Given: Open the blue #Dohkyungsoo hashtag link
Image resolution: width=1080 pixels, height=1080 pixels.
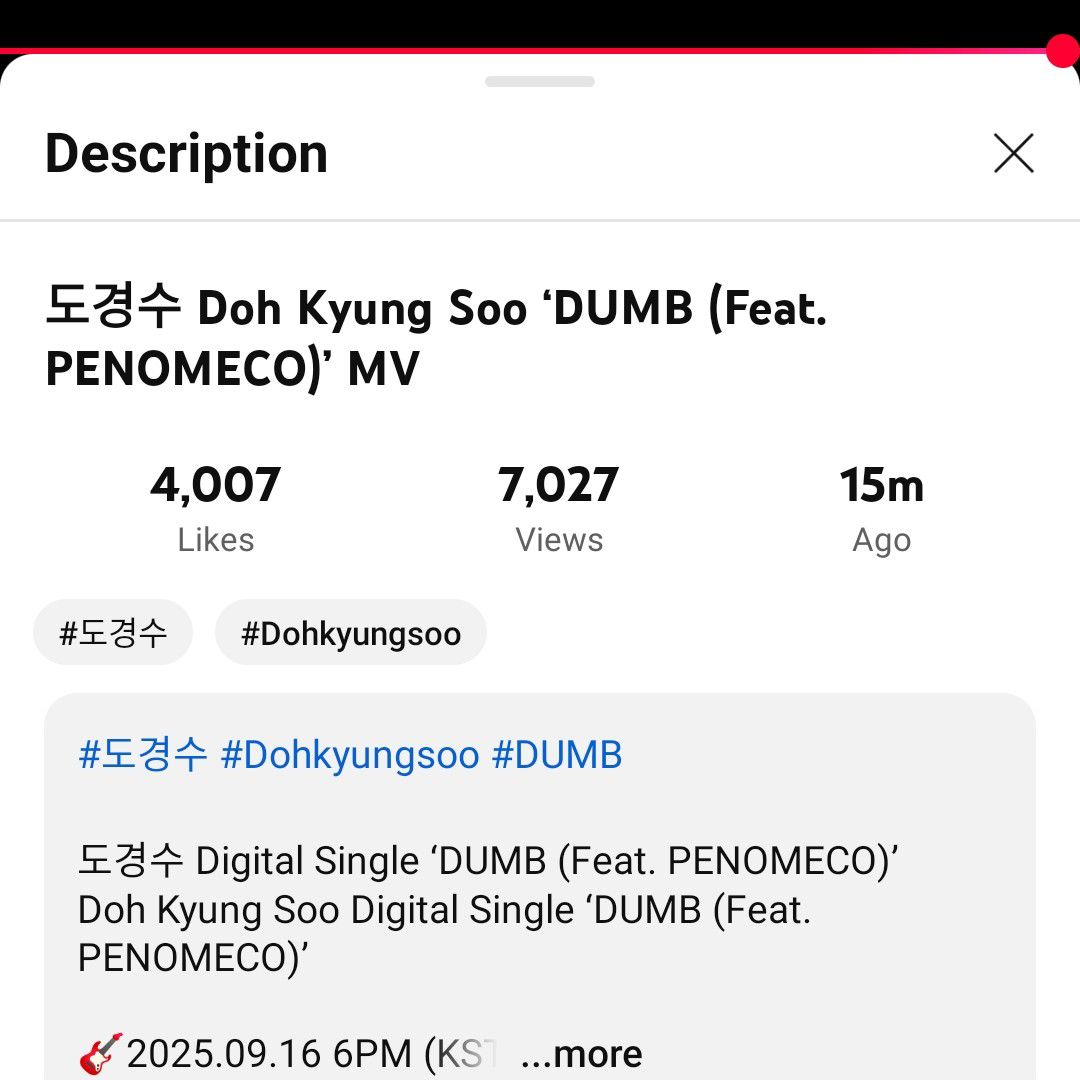Looking at the screenshot, I should pyautogui.click(x=350, y=755).
